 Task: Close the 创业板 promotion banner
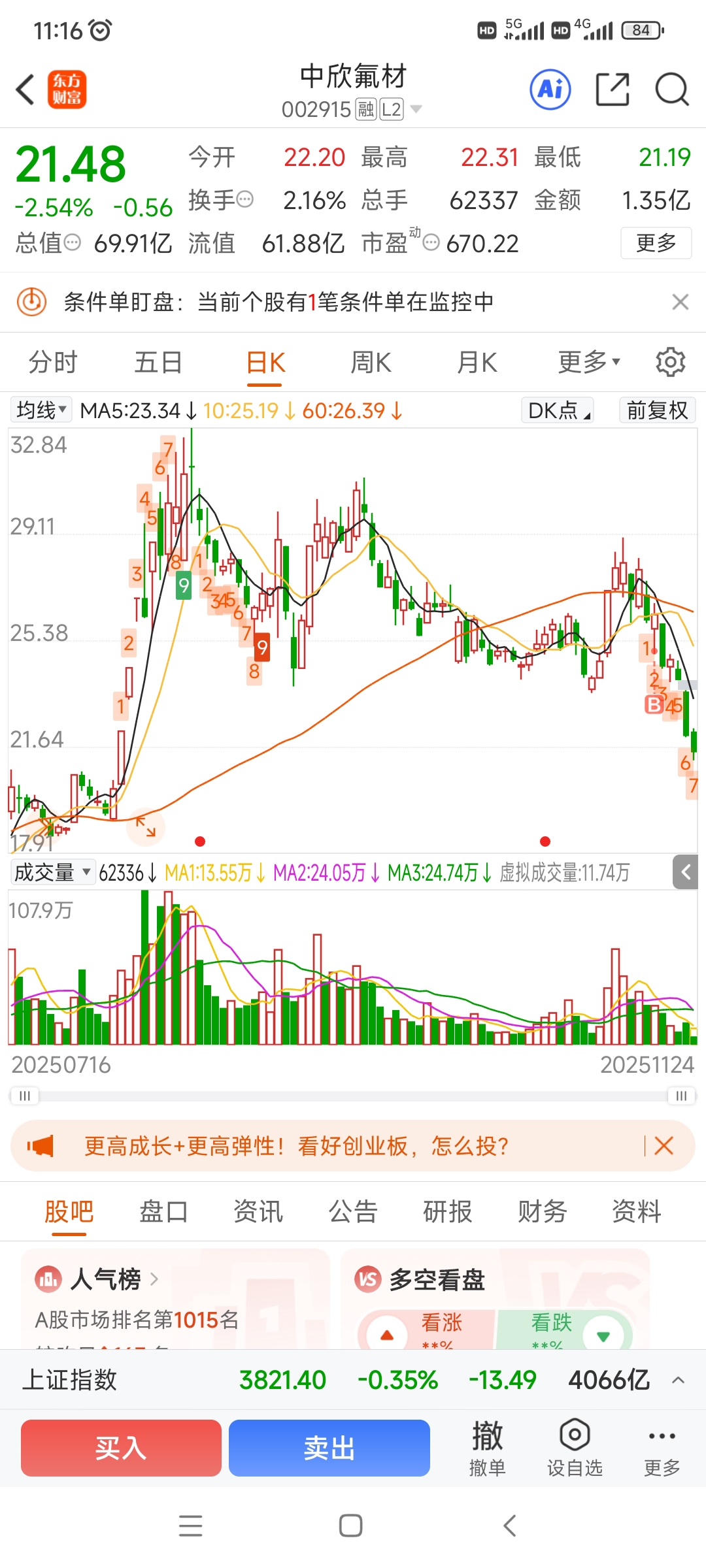[664, 1145]
